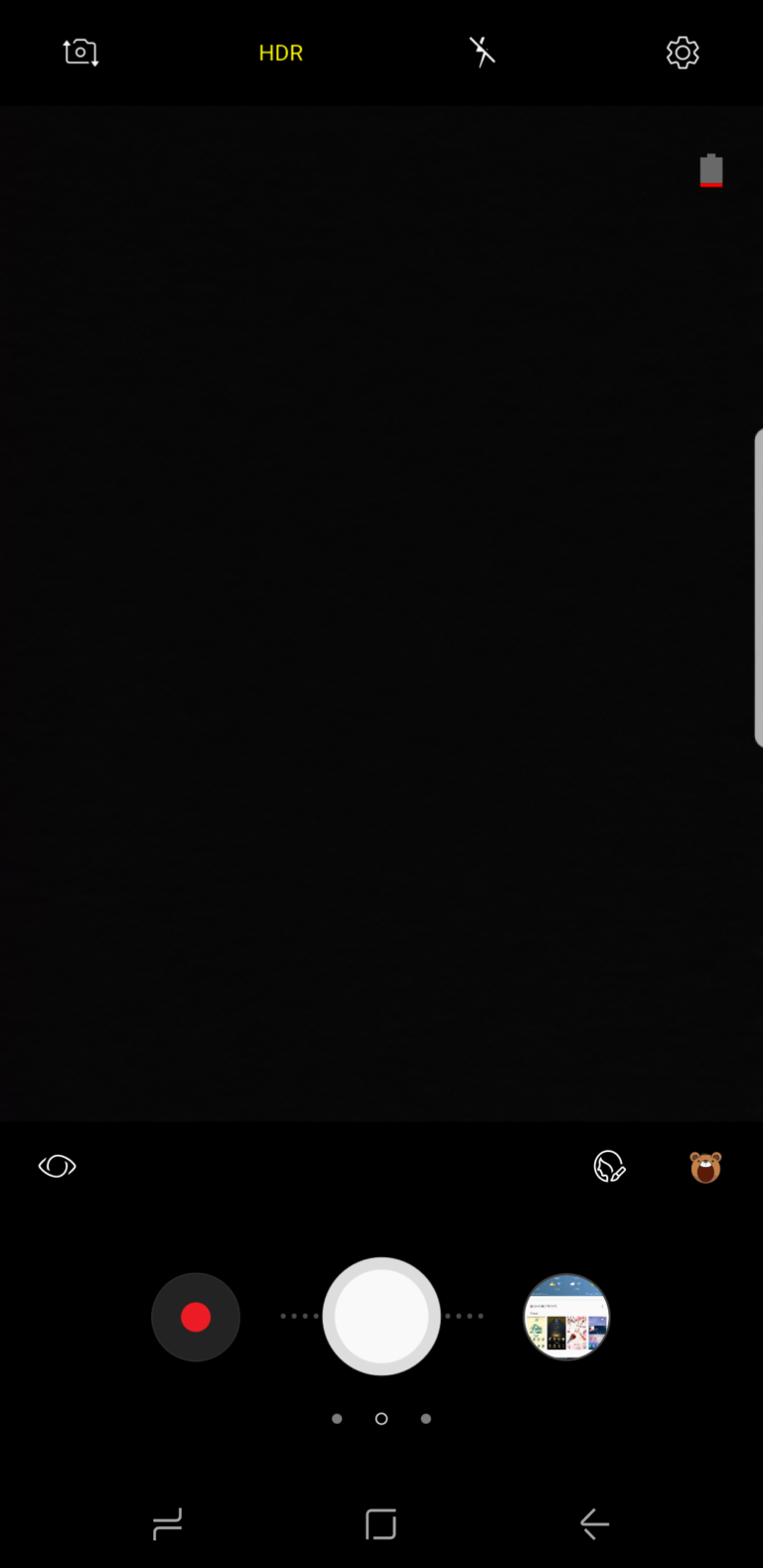Change the flash mode
The image size is (763, 1568).
click(482, 53)
